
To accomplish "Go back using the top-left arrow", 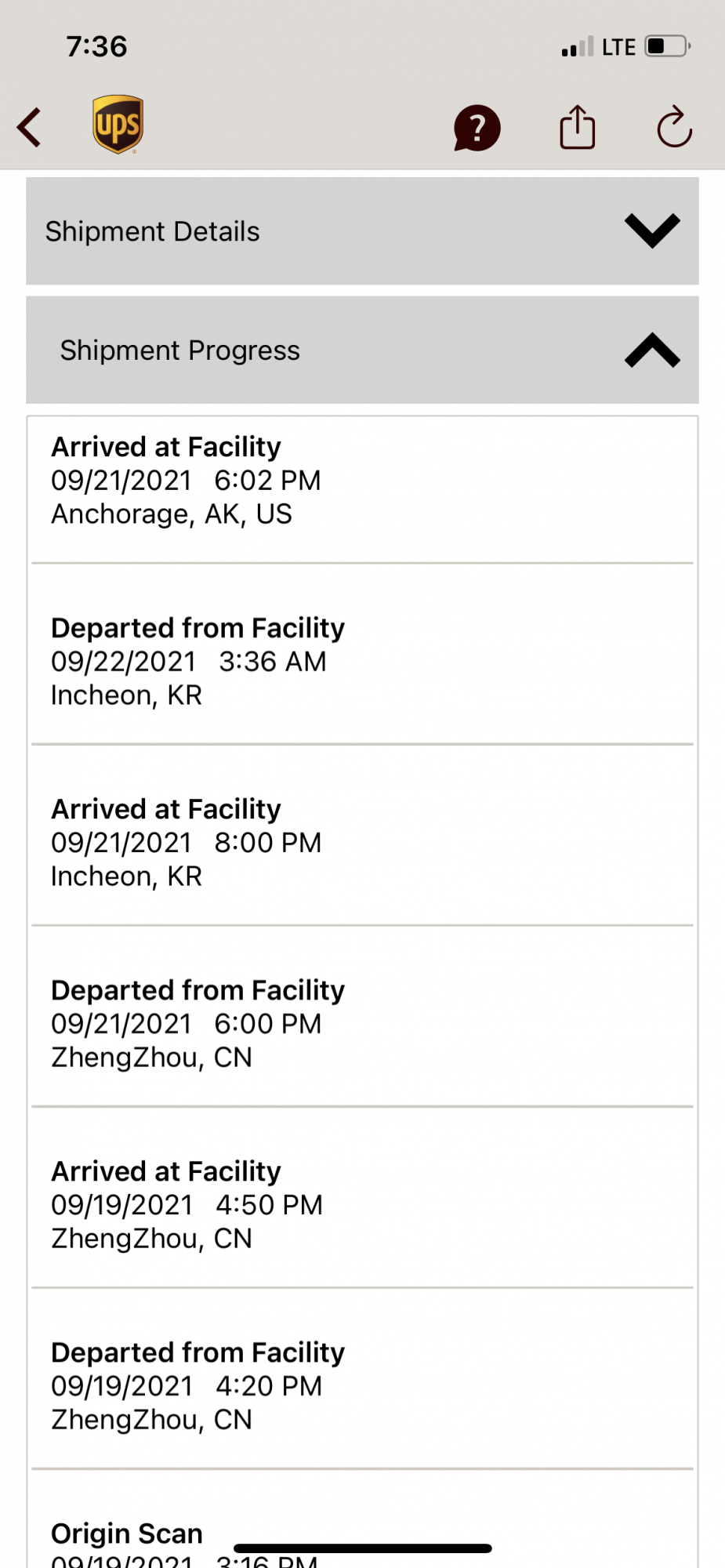I will pyautogui.click(x=30, y=128).
